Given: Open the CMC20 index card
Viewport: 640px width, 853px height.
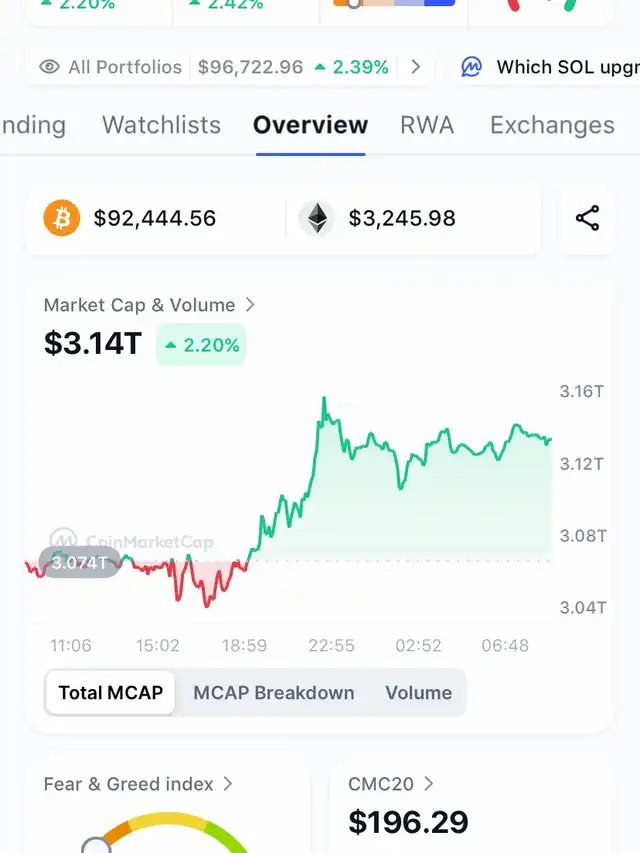Looking at the screenshot, I should [x=390, y=784].
